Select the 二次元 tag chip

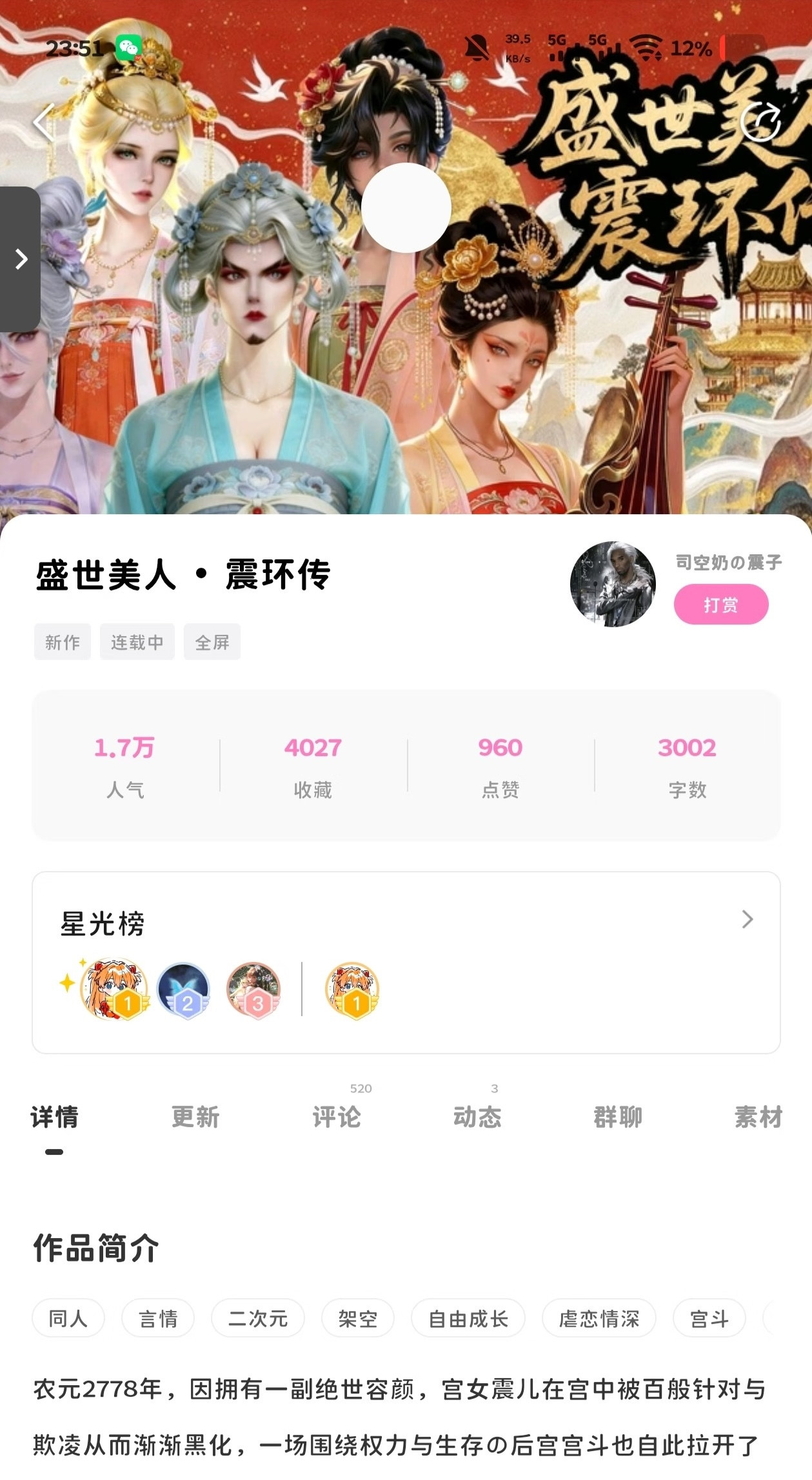258,1318
